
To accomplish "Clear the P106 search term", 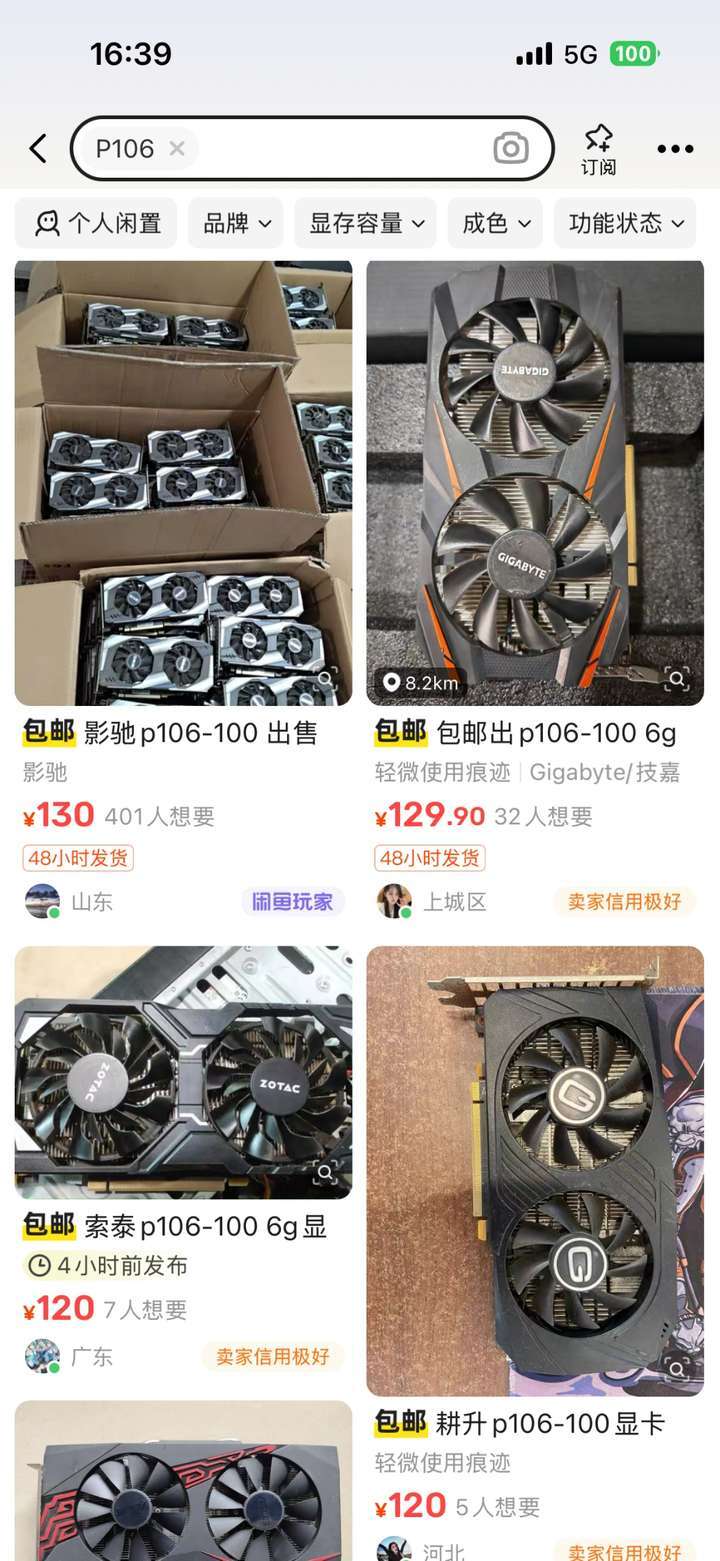I will point(177,149).
